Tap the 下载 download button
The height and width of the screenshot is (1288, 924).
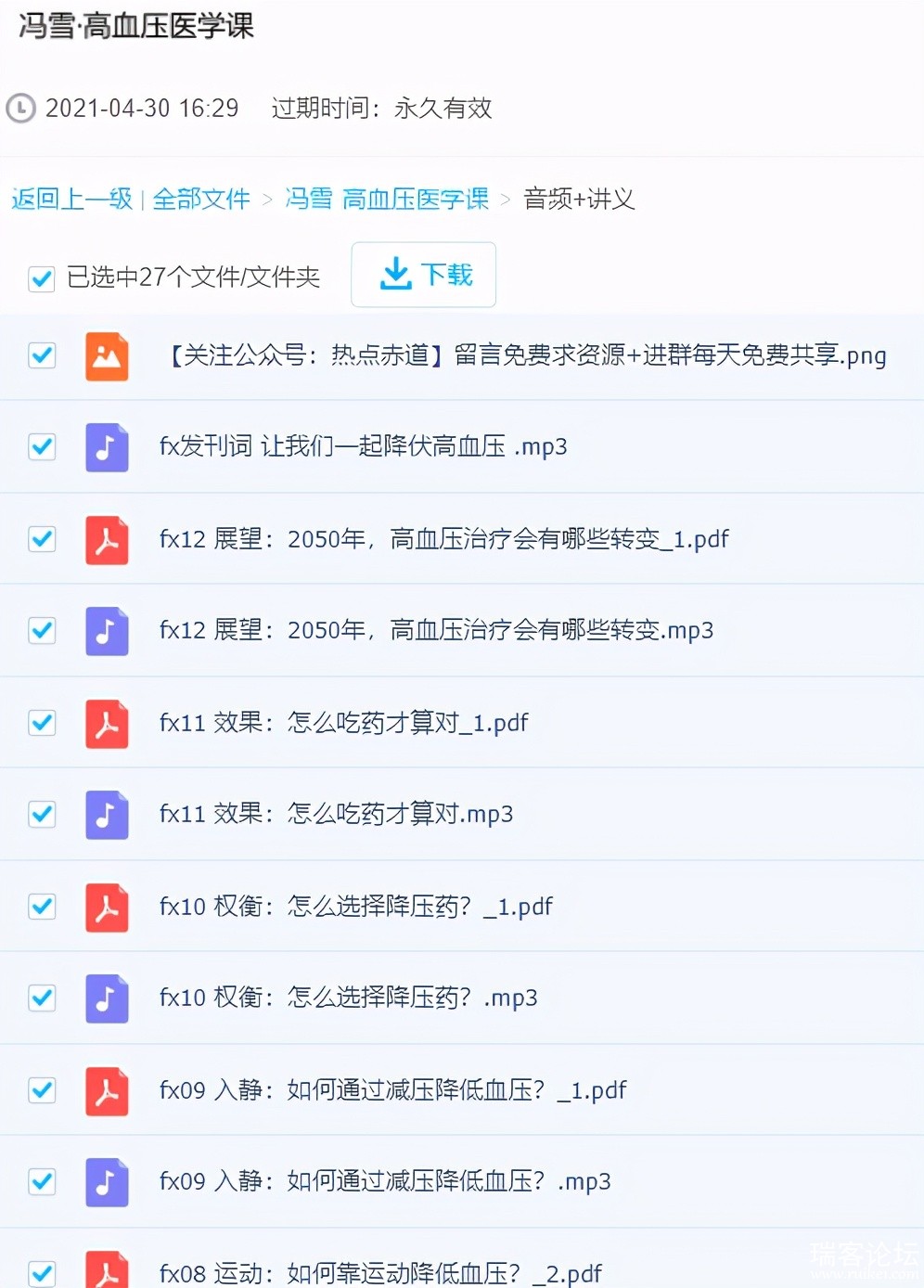(424, 275)
